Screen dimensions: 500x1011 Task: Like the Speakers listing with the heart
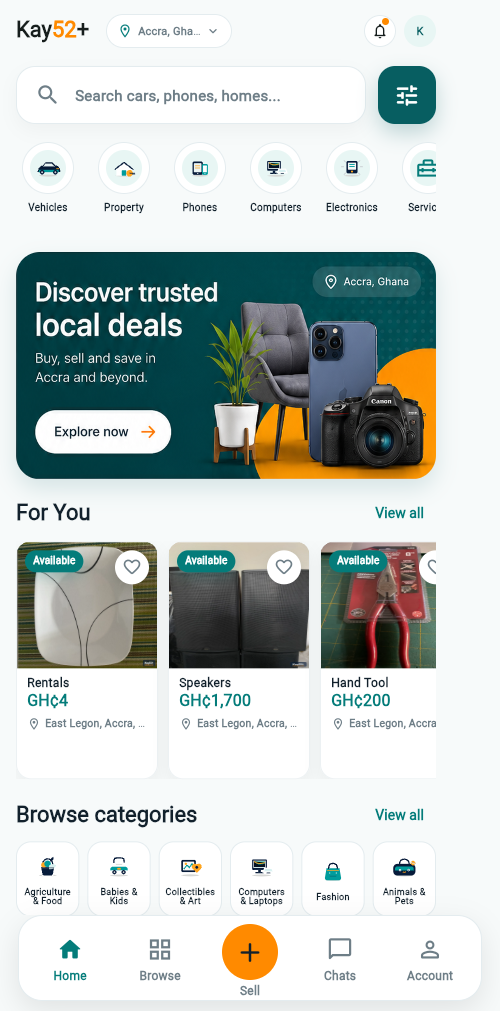pyautogui.click(x=284, y=567)
